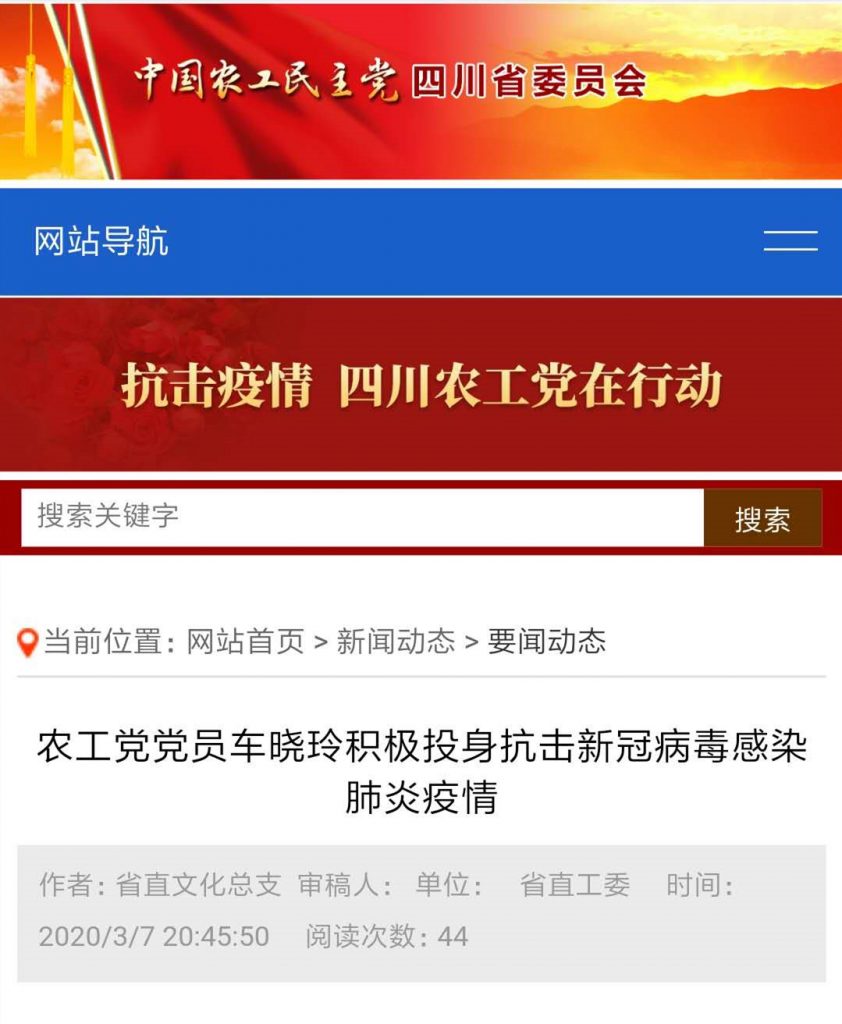Viewport: 842px width, 1024px height.
Task: Open the 抗击疫情 四川农工党在行动 banner
Action: tap(421, 385)
